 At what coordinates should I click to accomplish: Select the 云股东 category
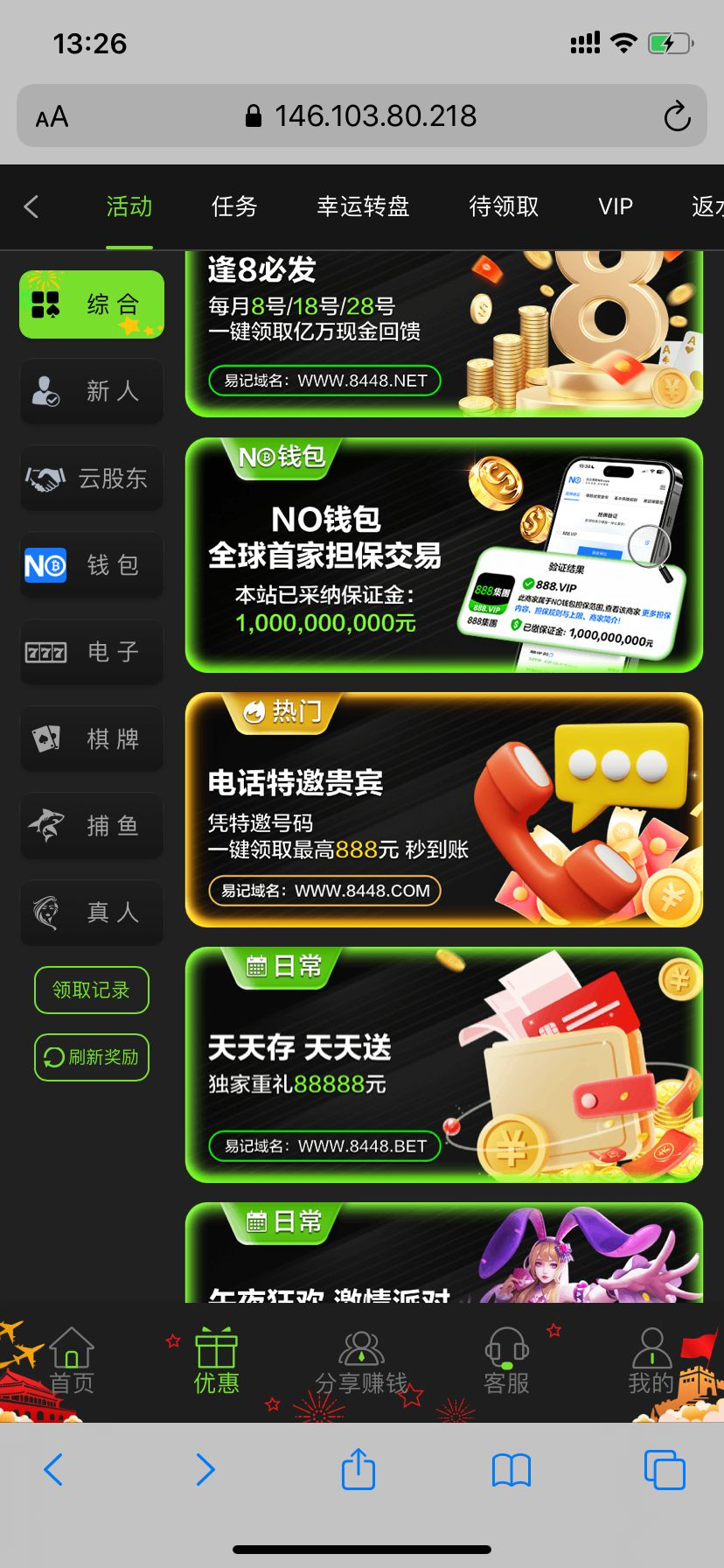[92, 478]
